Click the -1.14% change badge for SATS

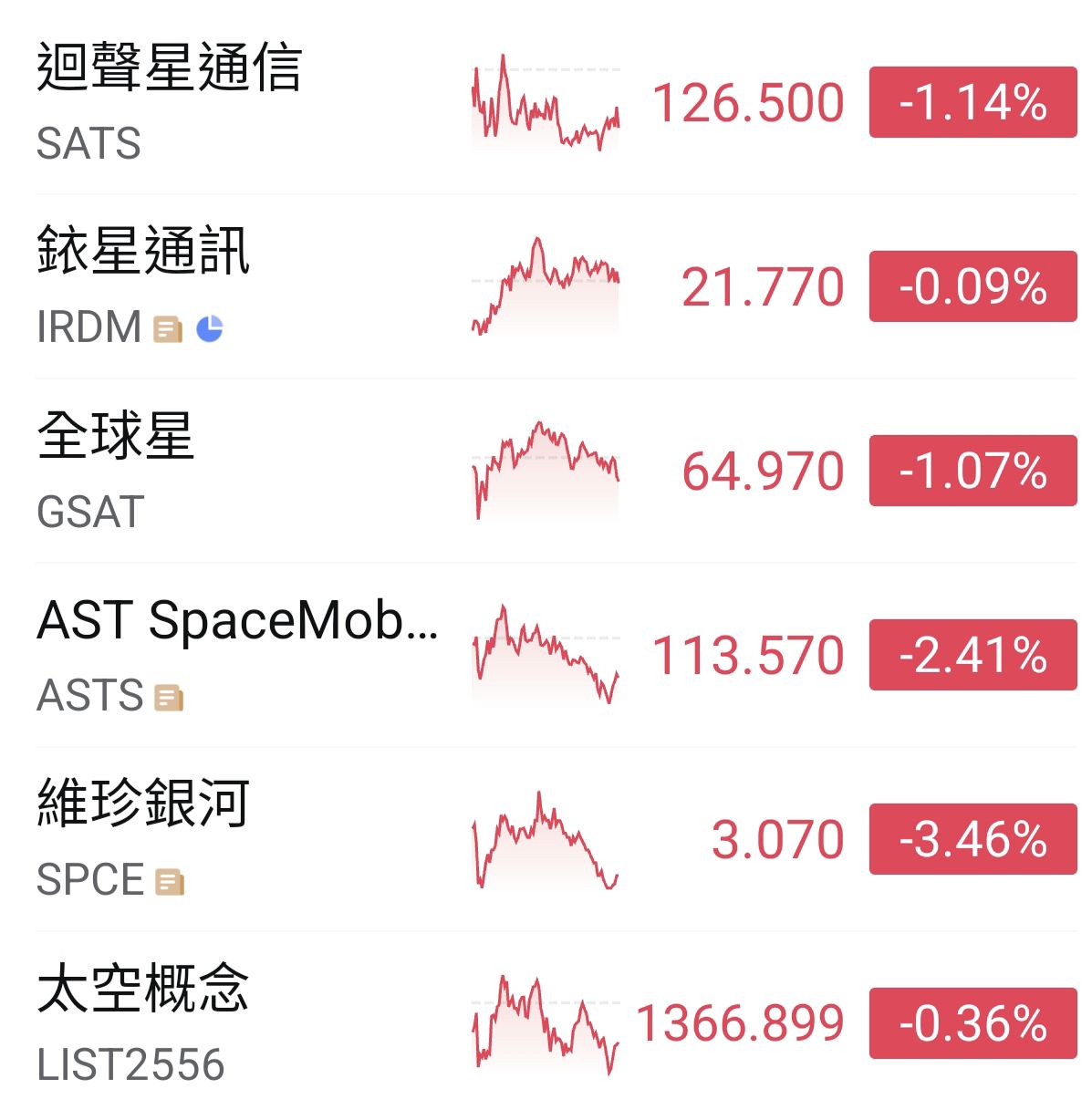click(972, 102)
